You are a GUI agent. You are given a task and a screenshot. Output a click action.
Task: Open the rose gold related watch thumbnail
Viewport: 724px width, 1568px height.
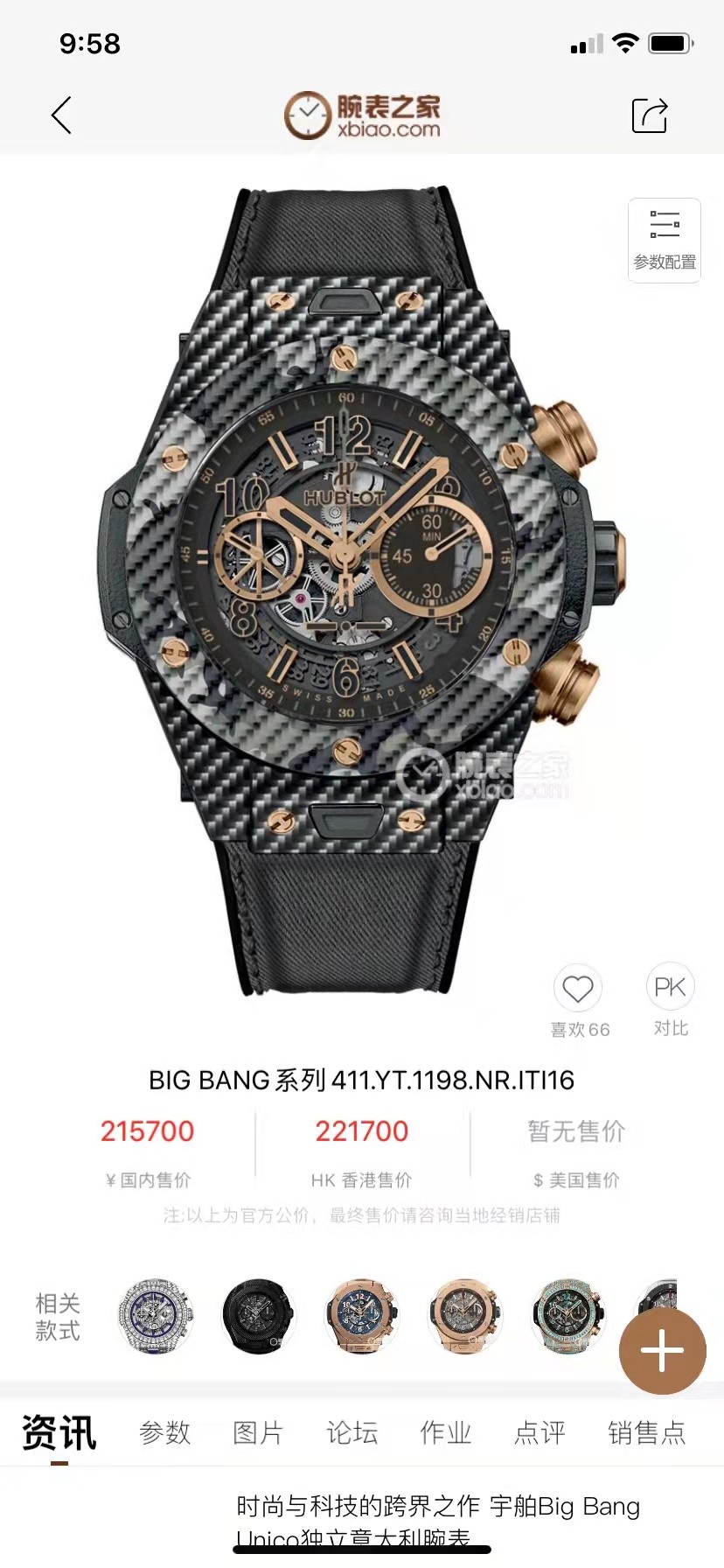pos(464,1316)
